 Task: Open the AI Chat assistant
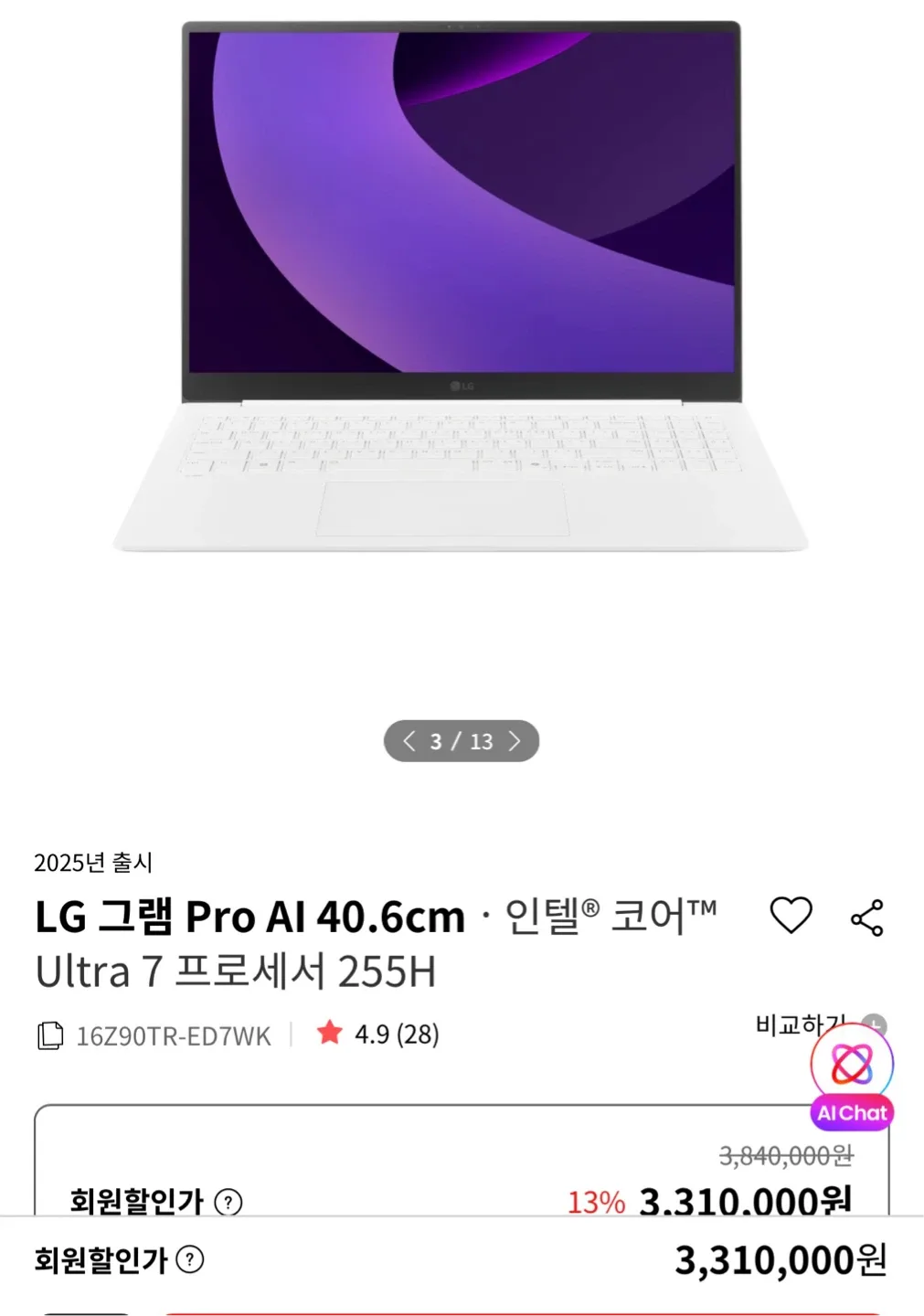coord(852,1078)
